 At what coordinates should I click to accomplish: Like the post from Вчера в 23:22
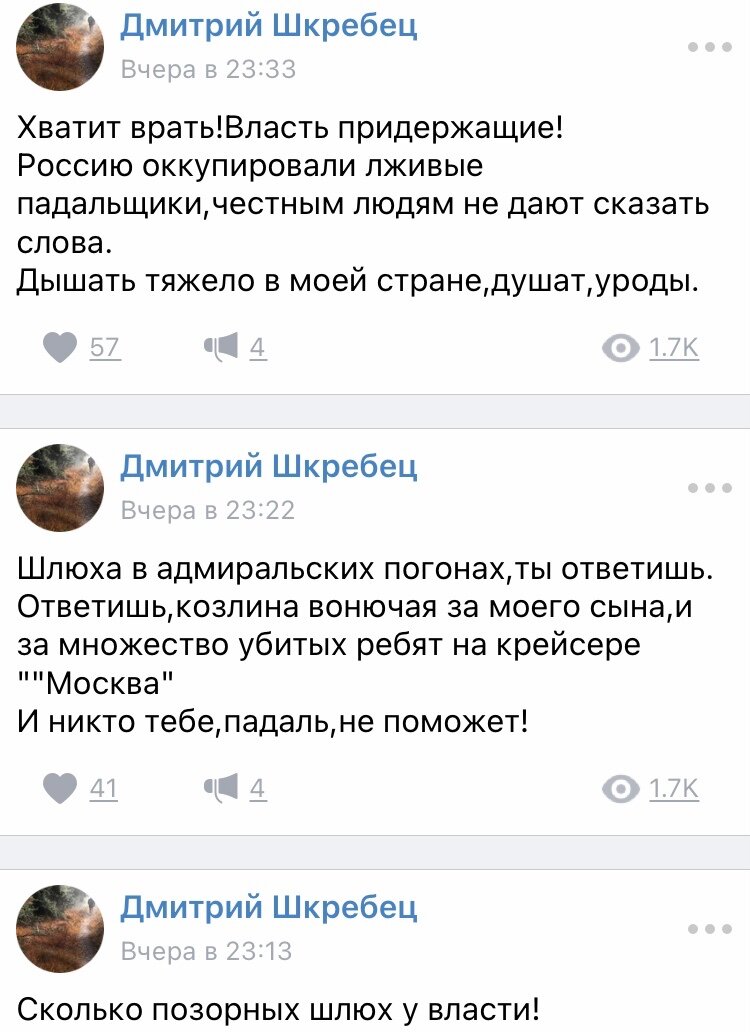(61, 789)
